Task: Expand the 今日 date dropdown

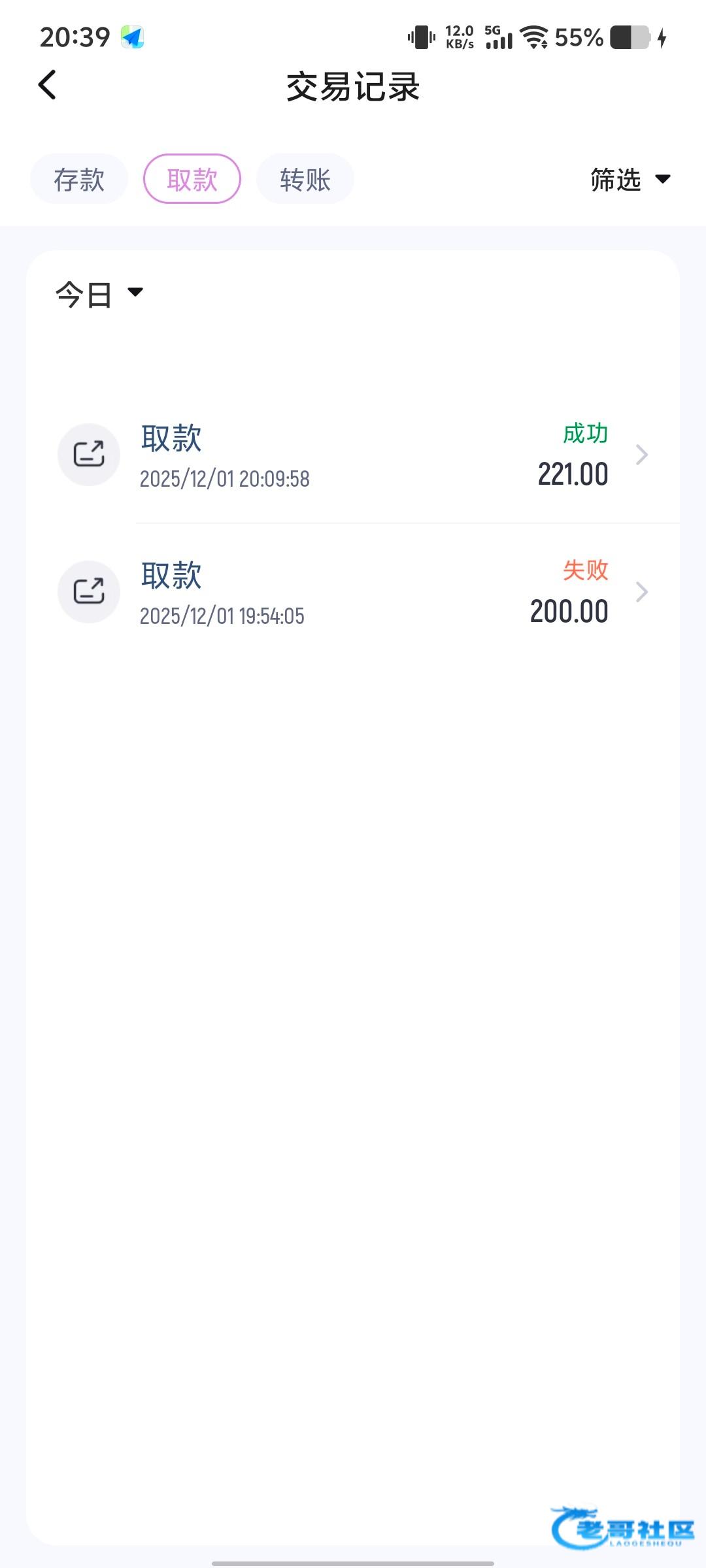Action: coord(99,294)
